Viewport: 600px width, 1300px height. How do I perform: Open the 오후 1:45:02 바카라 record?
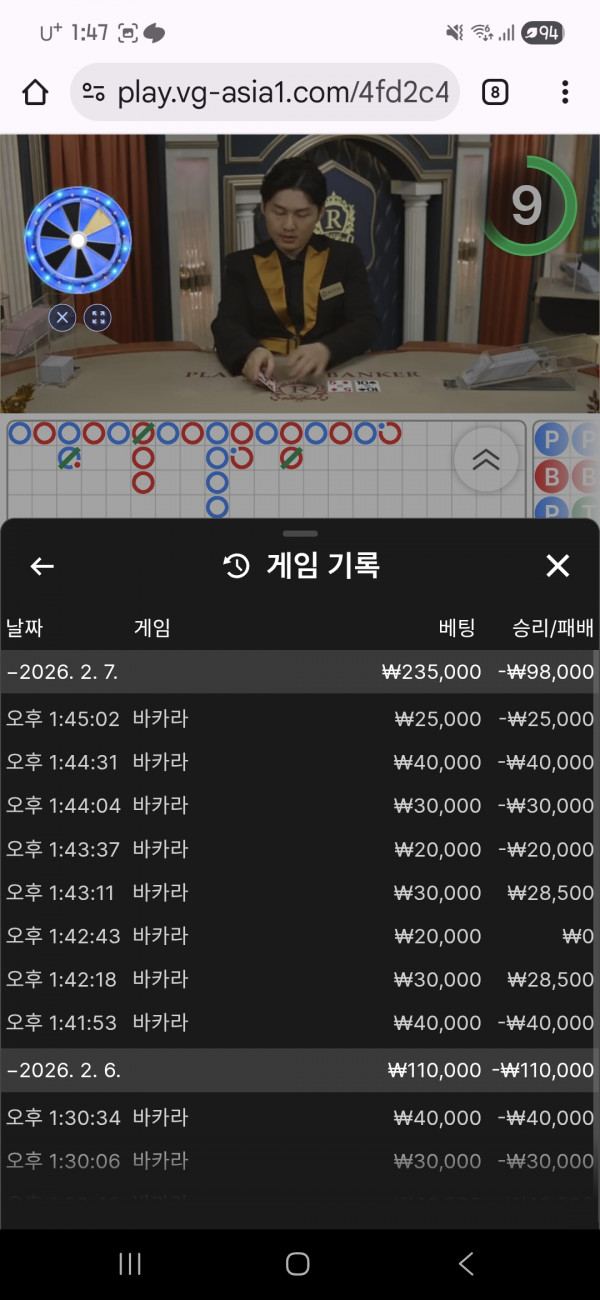tap(300, 719)
